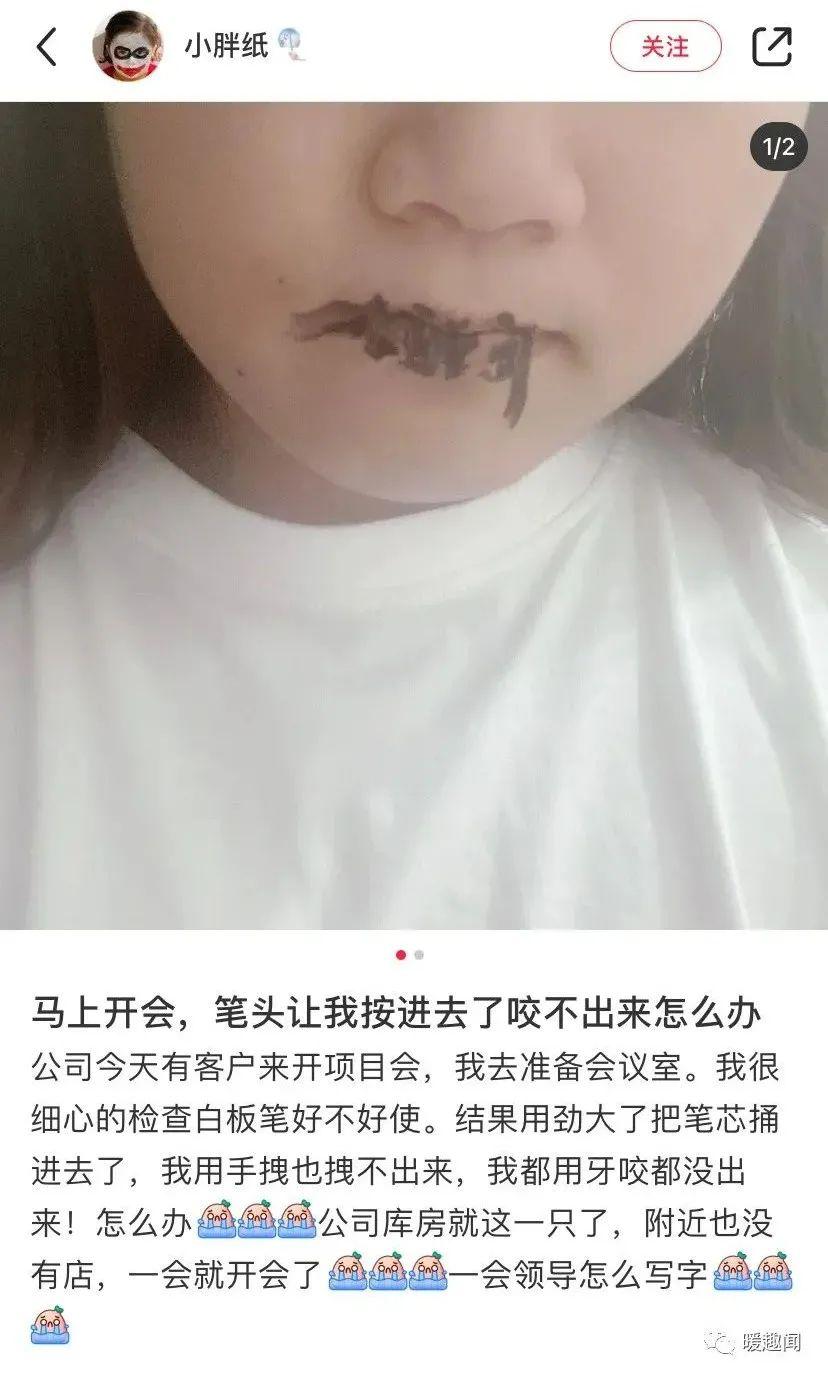
Task: Go back using the top-left arrow
Action: click(47, 47)
